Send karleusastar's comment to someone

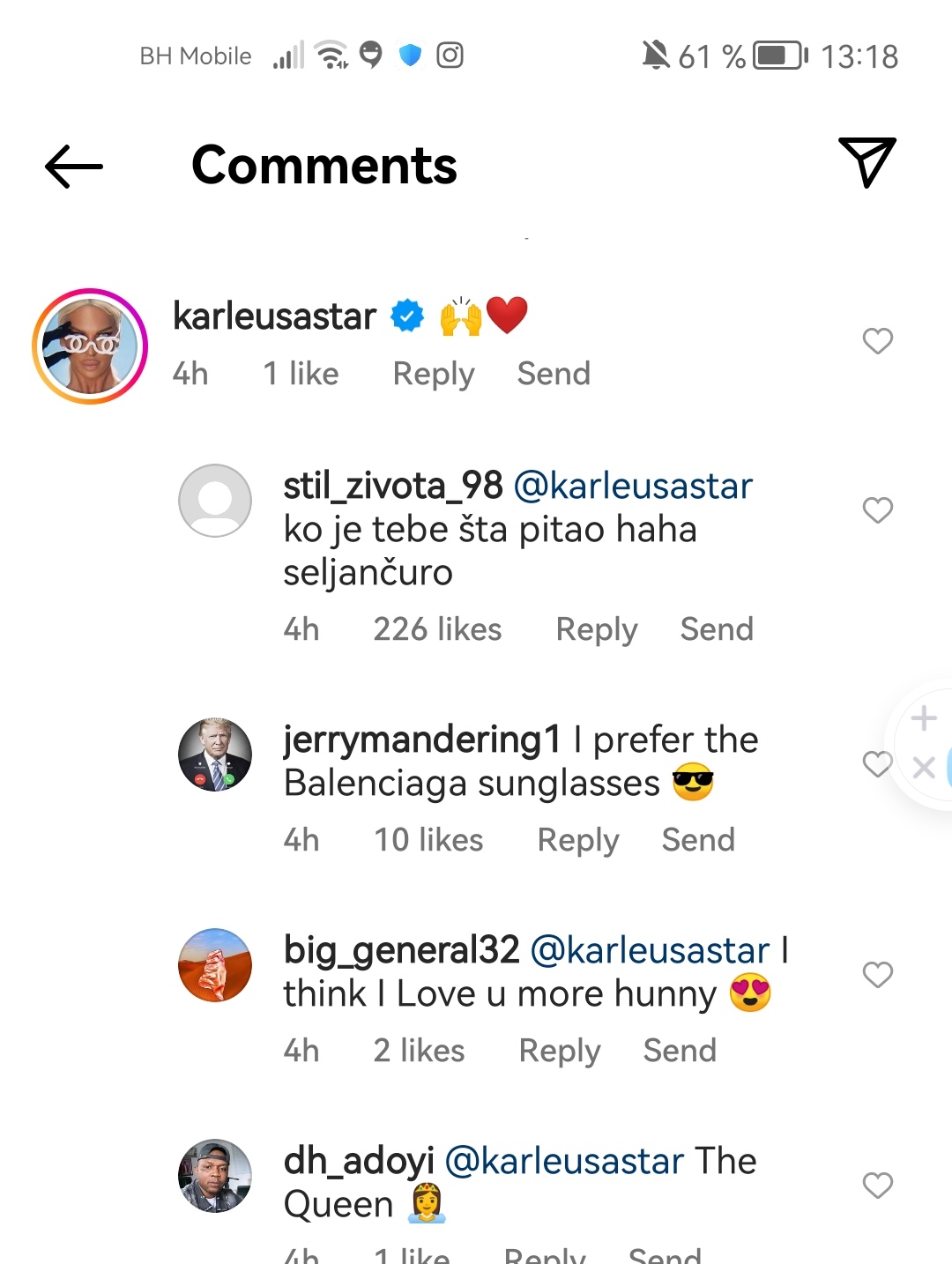(554, 374)
